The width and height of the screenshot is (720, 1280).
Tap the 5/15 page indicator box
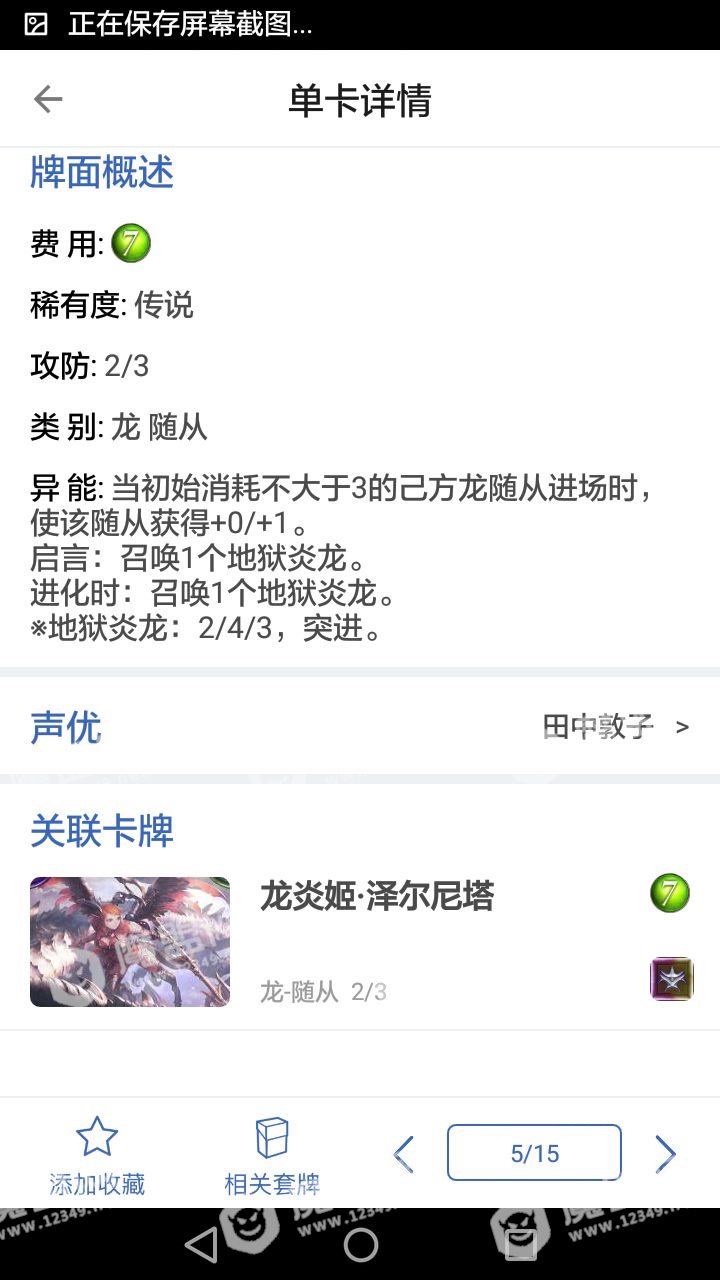coord(534,1153)
